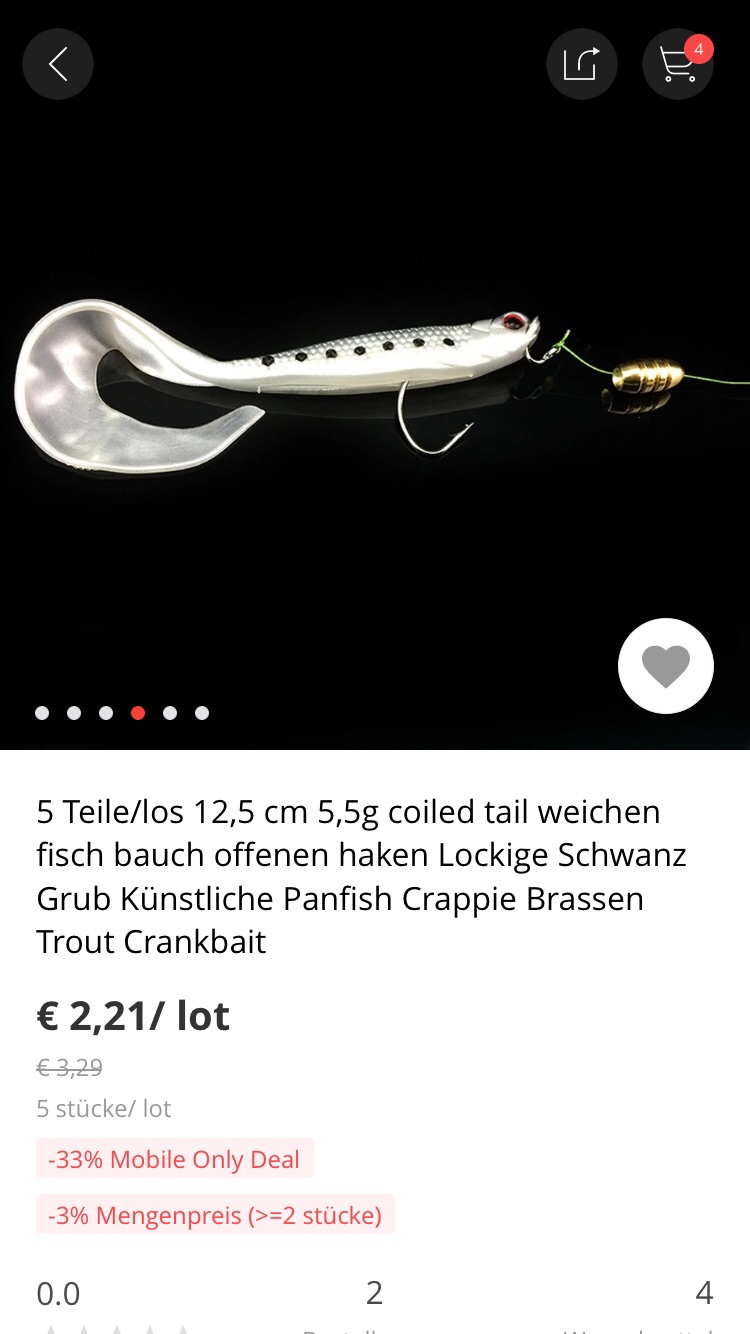Share this fishing lure product

click(581, 64)
